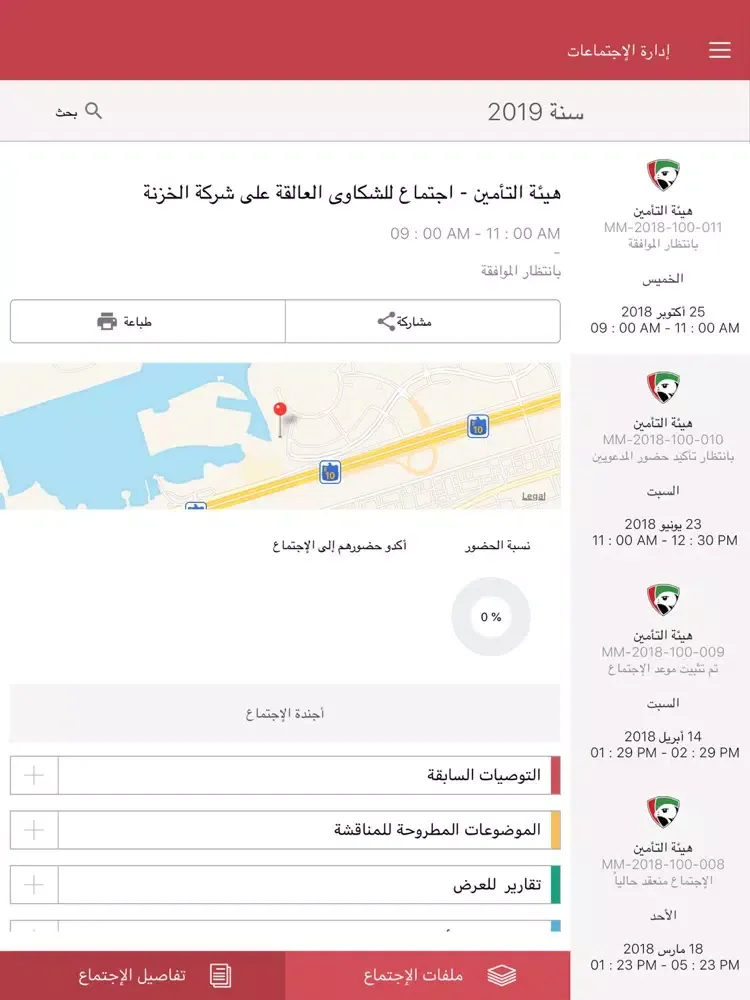Expand the التوصيات السابقة agenda section
The height and width of the screenshot is (1000, 750).
[x=34, y=775]
